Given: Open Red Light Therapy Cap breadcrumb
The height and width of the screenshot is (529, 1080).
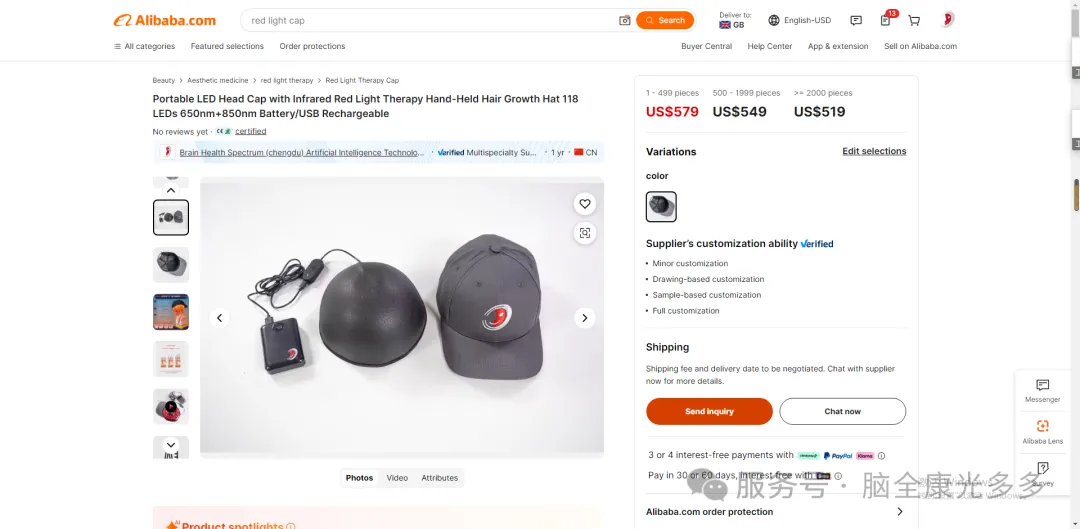Looking at the screenshot, I should [362, 80].
